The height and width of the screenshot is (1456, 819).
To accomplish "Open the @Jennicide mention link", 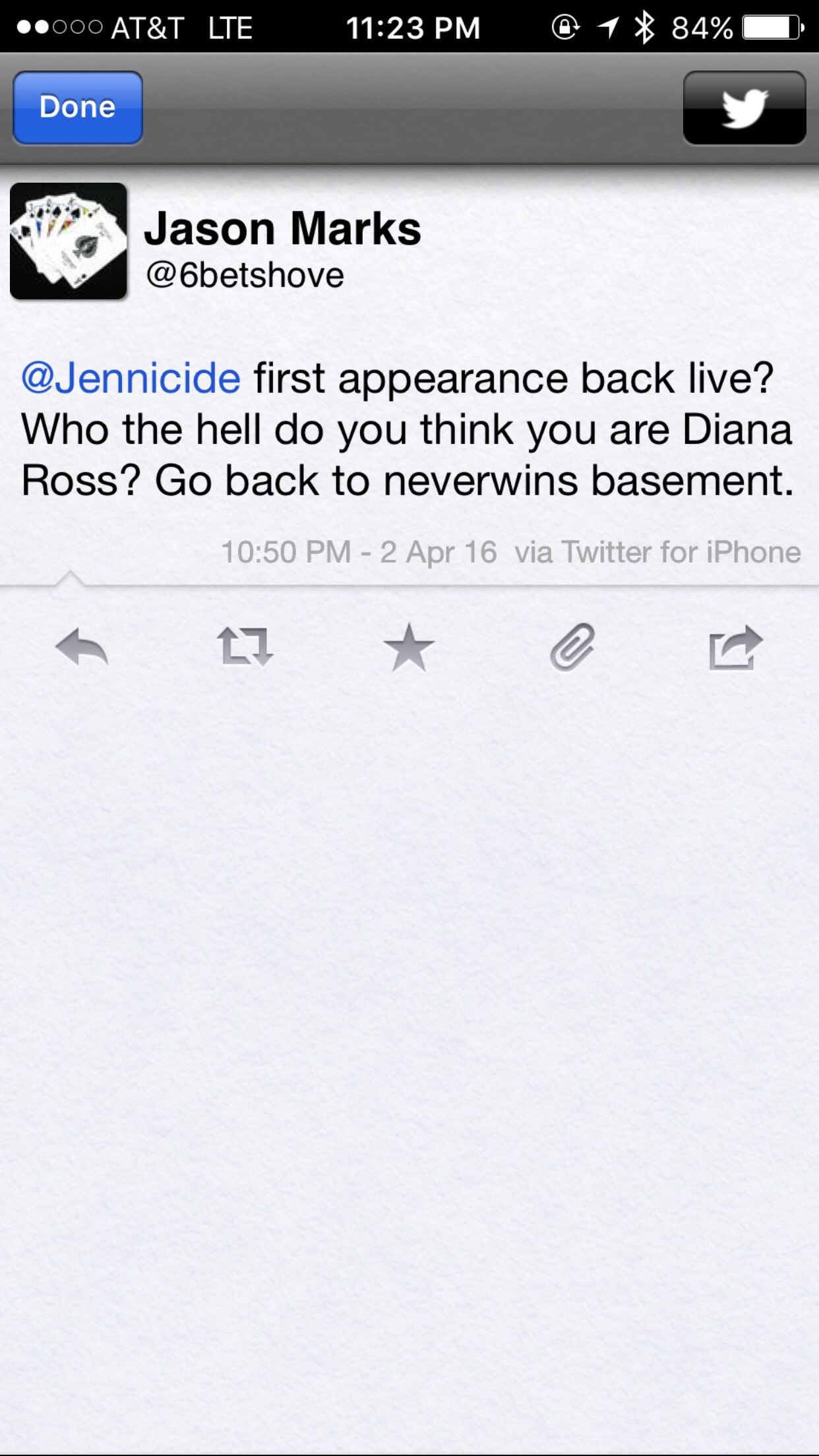I will click(x=131, y=379).
